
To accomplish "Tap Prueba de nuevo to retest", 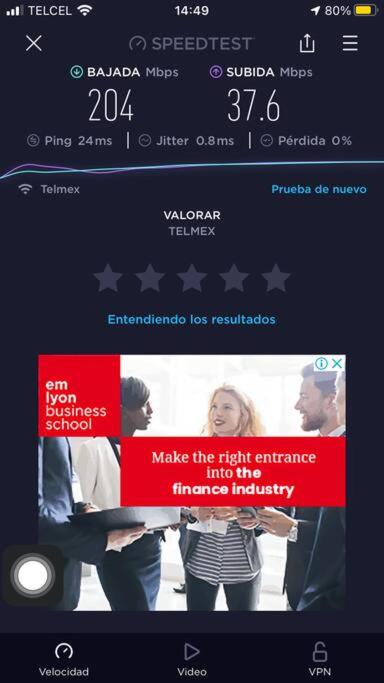I will click(x=319, y=189).
